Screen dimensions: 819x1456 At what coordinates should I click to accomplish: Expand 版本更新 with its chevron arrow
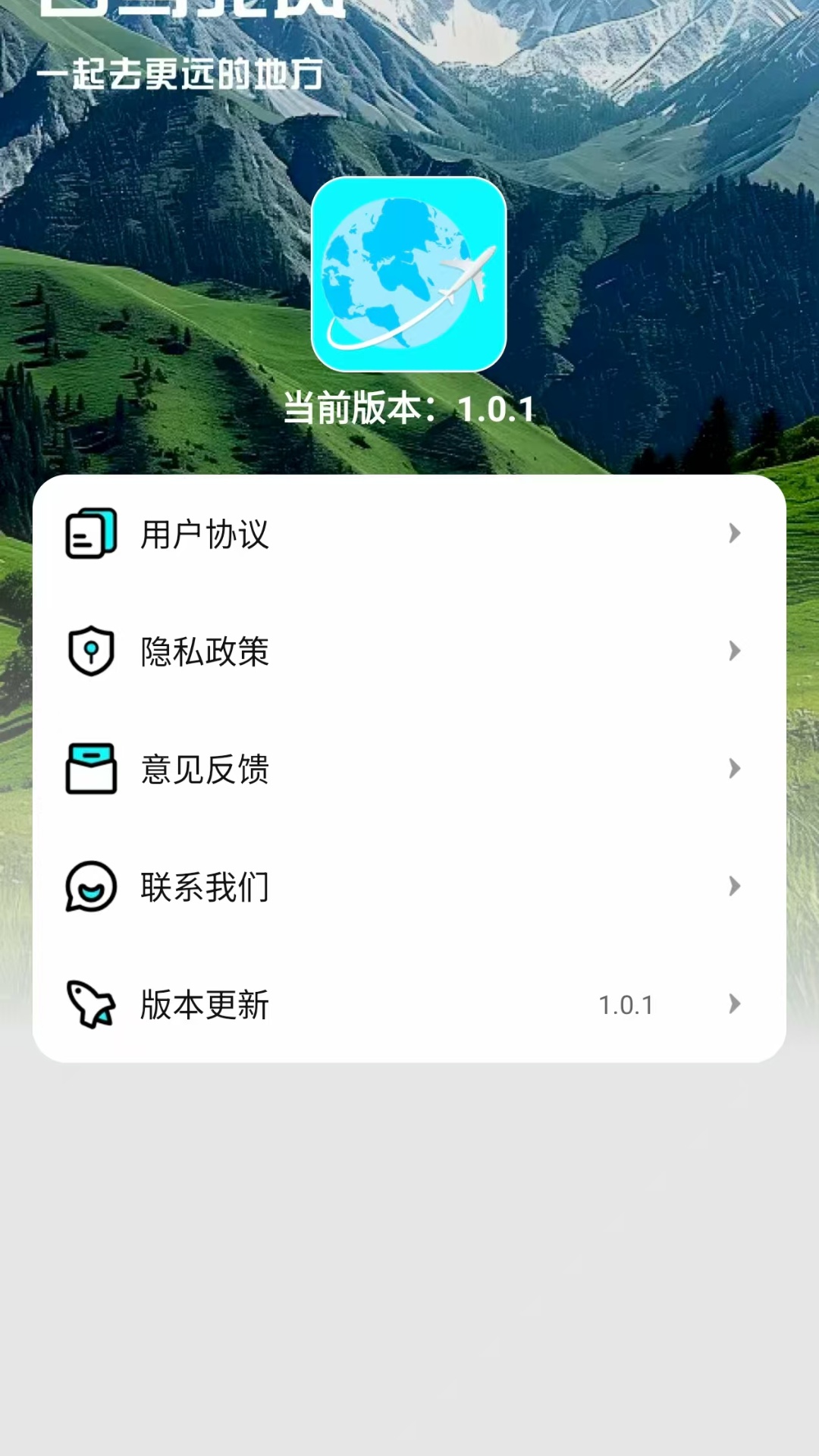point(734,1004)
